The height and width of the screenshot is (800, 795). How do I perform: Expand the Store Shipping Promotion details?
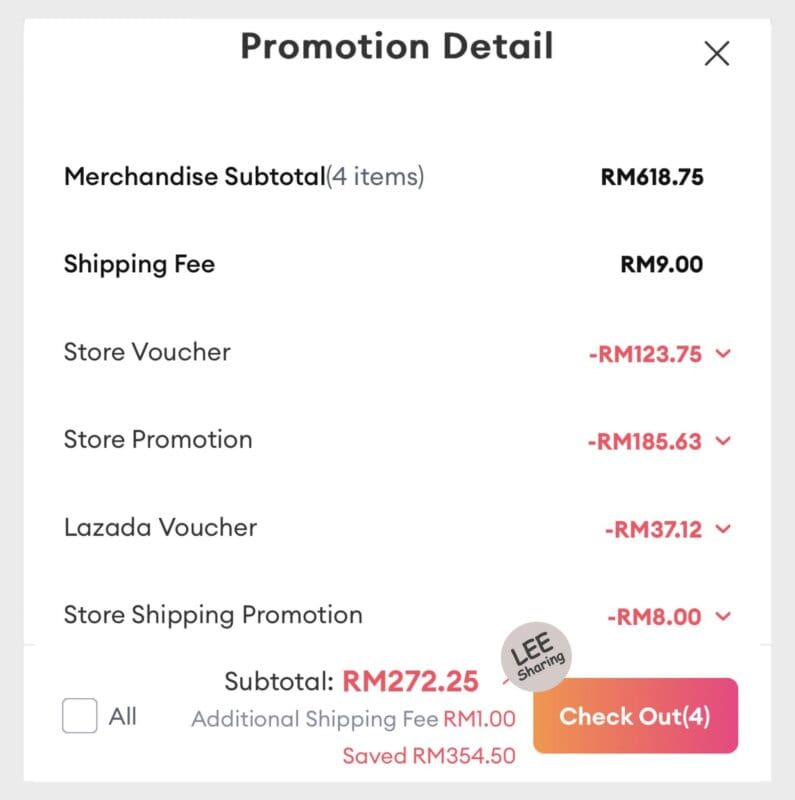coord(725,617)
